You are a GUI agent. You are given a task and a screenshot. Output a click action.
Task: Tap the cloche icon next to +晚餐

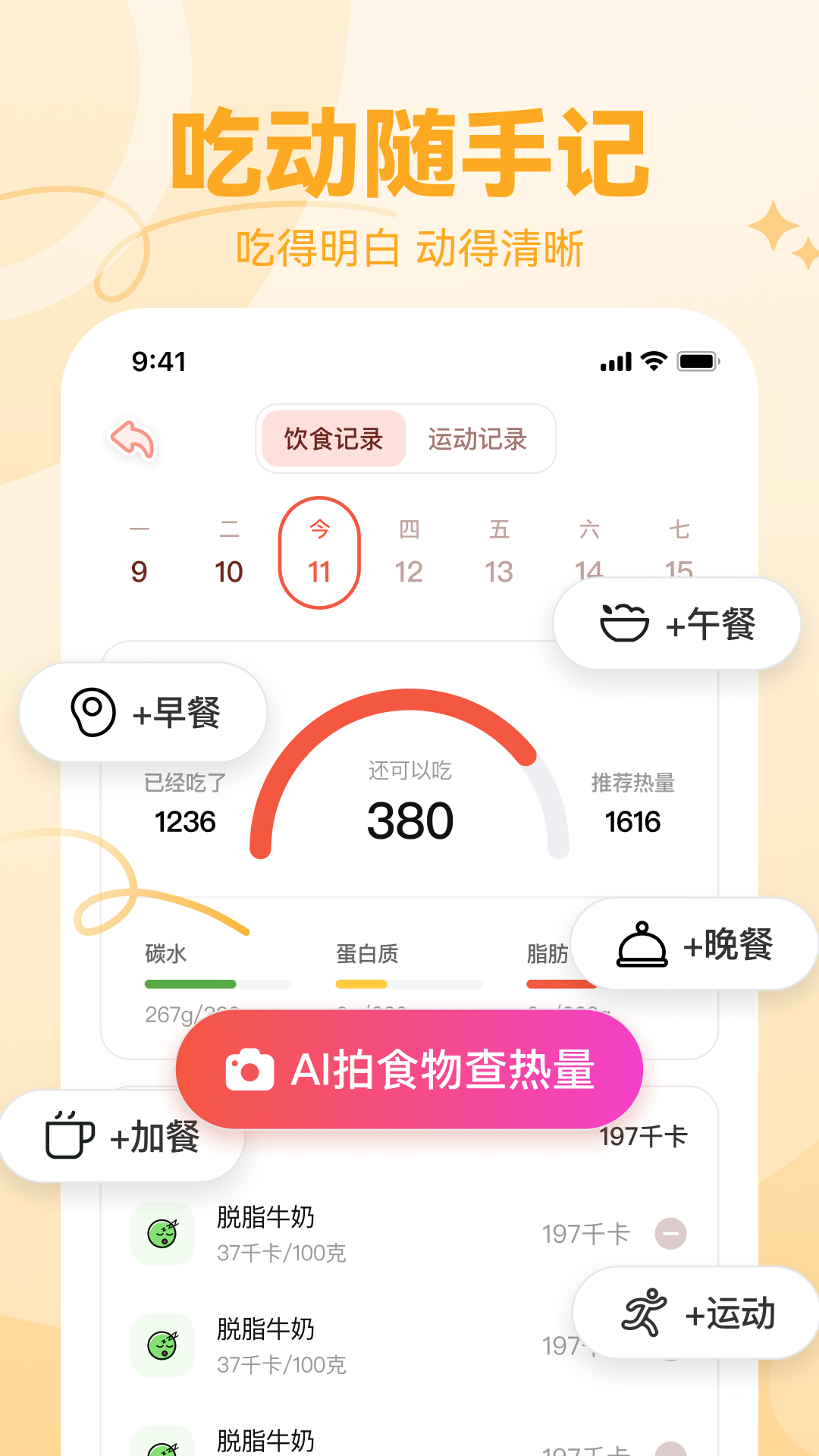(640, 943)
